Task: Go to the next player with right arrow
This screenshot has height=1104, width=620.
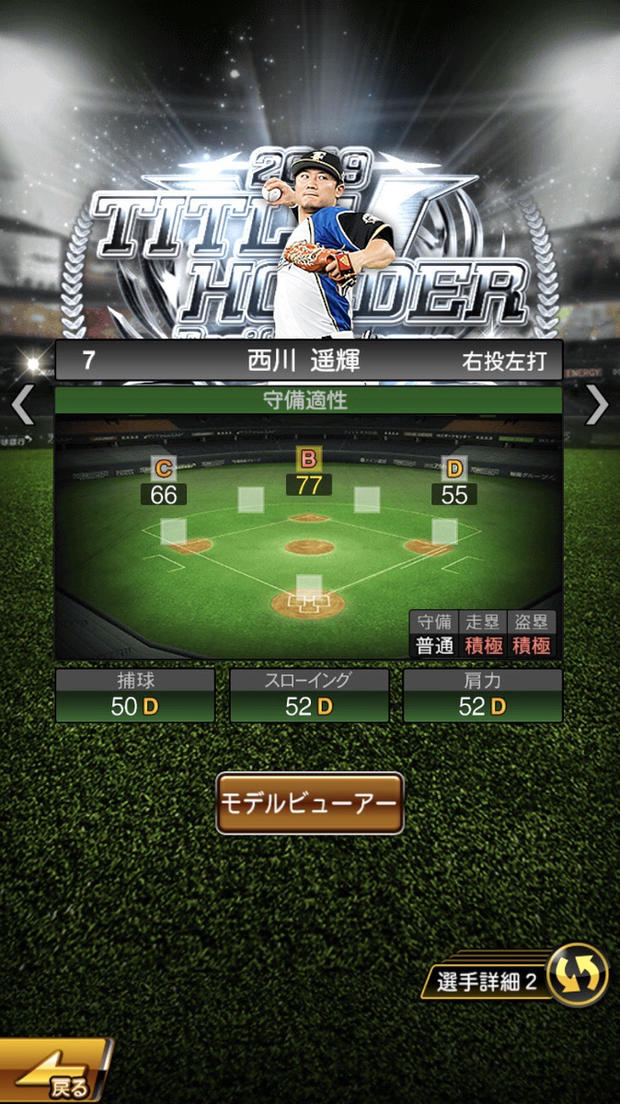Action: pyautogui.click(x=596, y=404)
